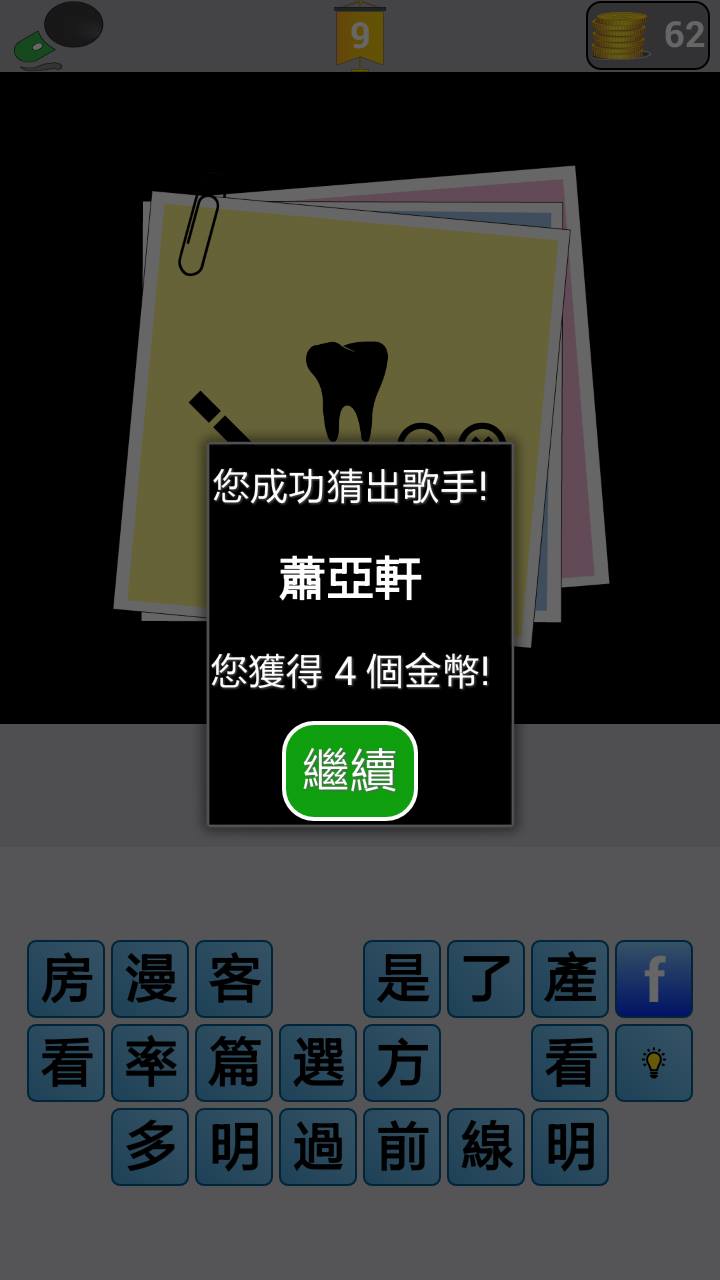This screenshot has height=1280, width=720.
Task: Select the 房 character tile
Action: pyautogui.click(x=66, y=979)
